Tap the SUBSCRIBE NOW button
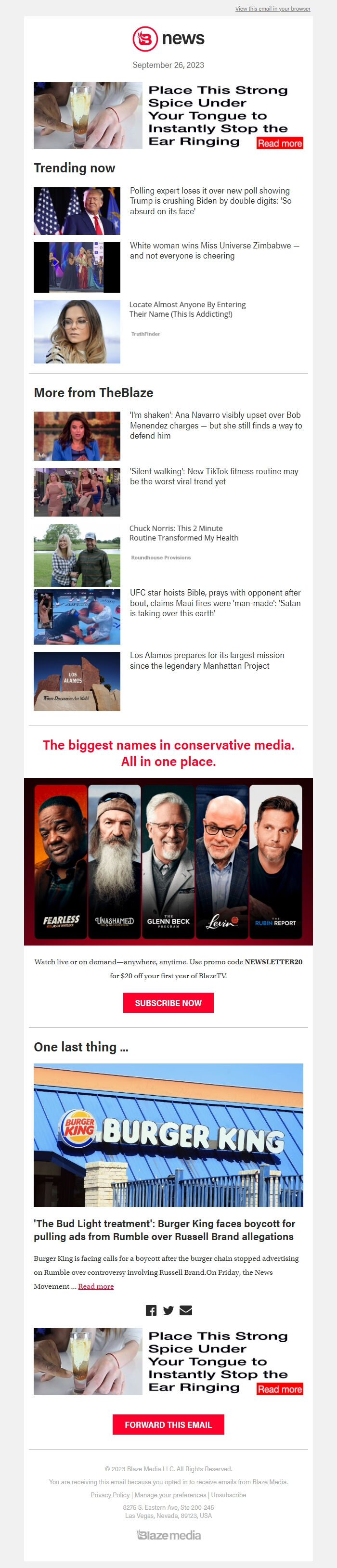This screenshot has height=1568, width=337. click(168, 1002)
